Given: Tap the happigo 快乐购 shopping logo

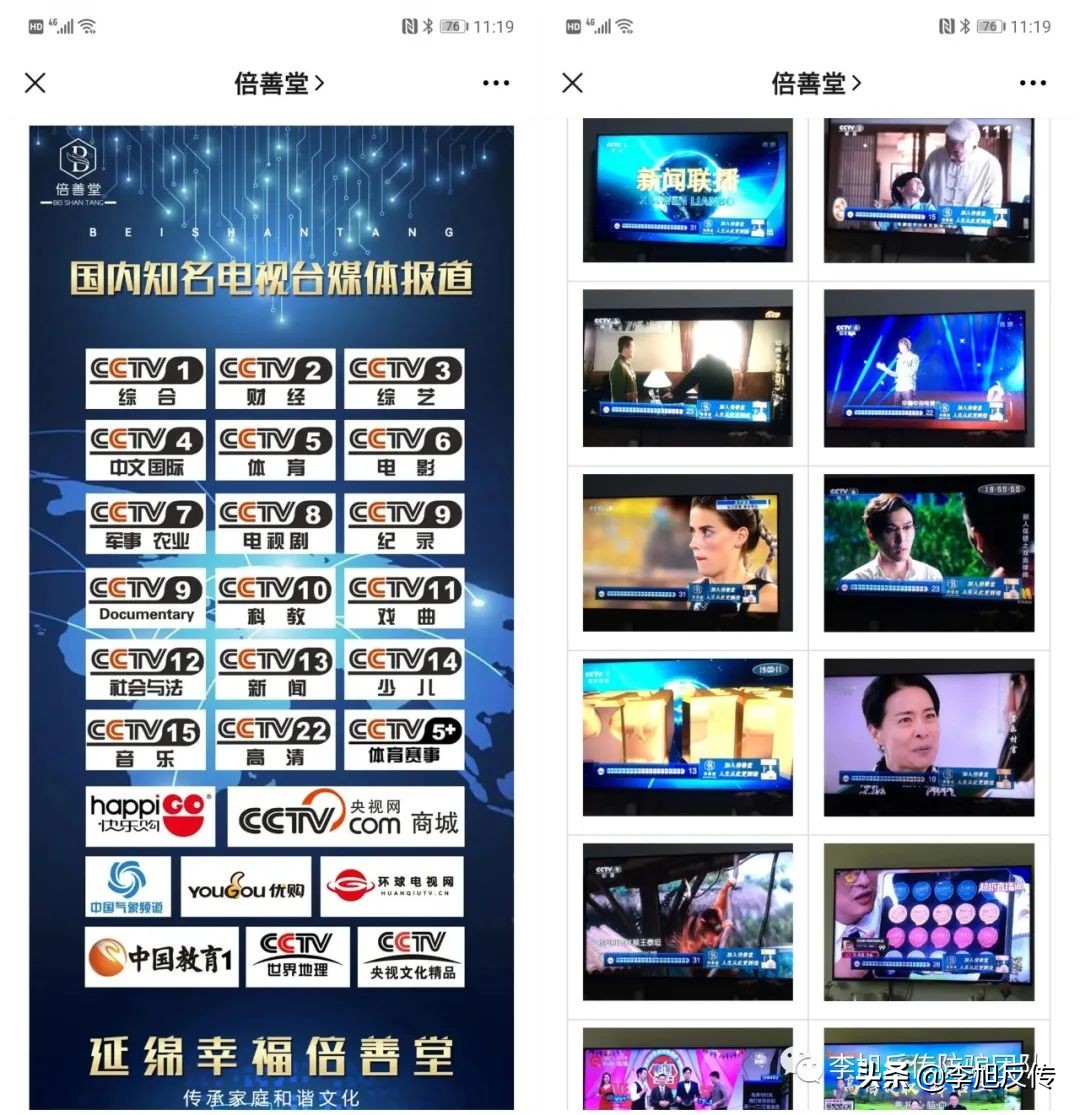Looking at the screenshot, I should 148,815.
